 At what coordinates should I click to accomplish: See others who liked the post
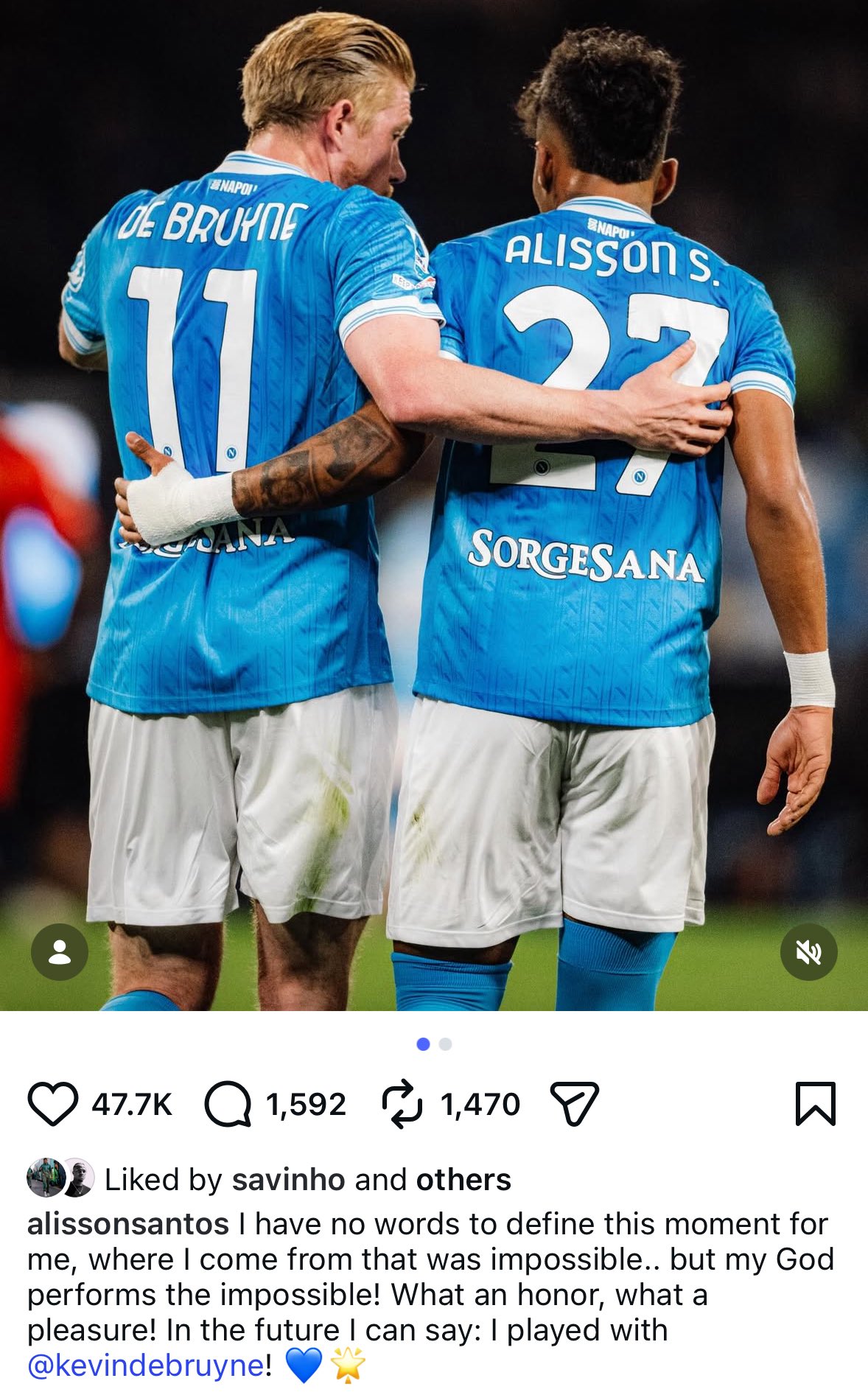[463, 1180]
